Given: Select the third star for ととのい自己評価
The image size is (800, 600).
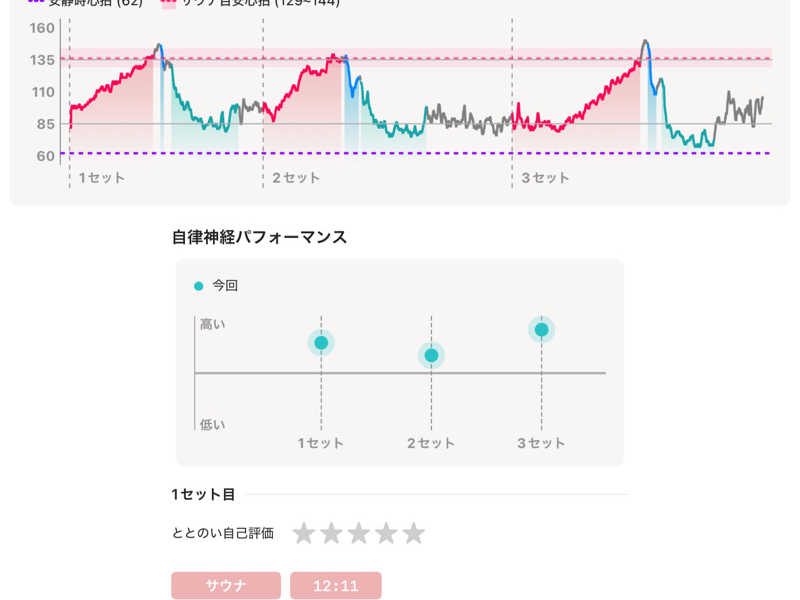Looking at the screenshot, I should point(358,534).
